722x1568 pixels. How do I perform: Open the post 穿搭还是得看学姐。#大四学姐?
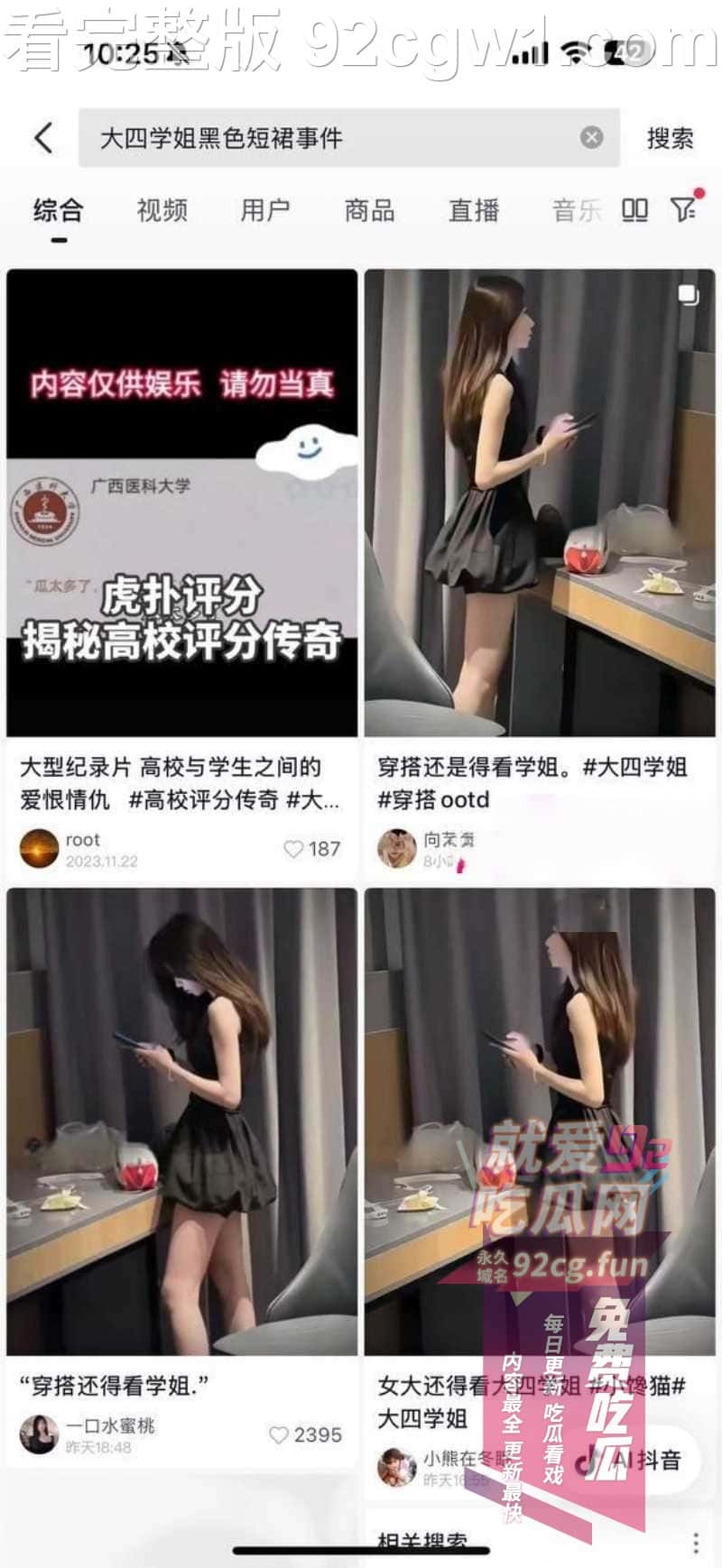pos(539,503)
